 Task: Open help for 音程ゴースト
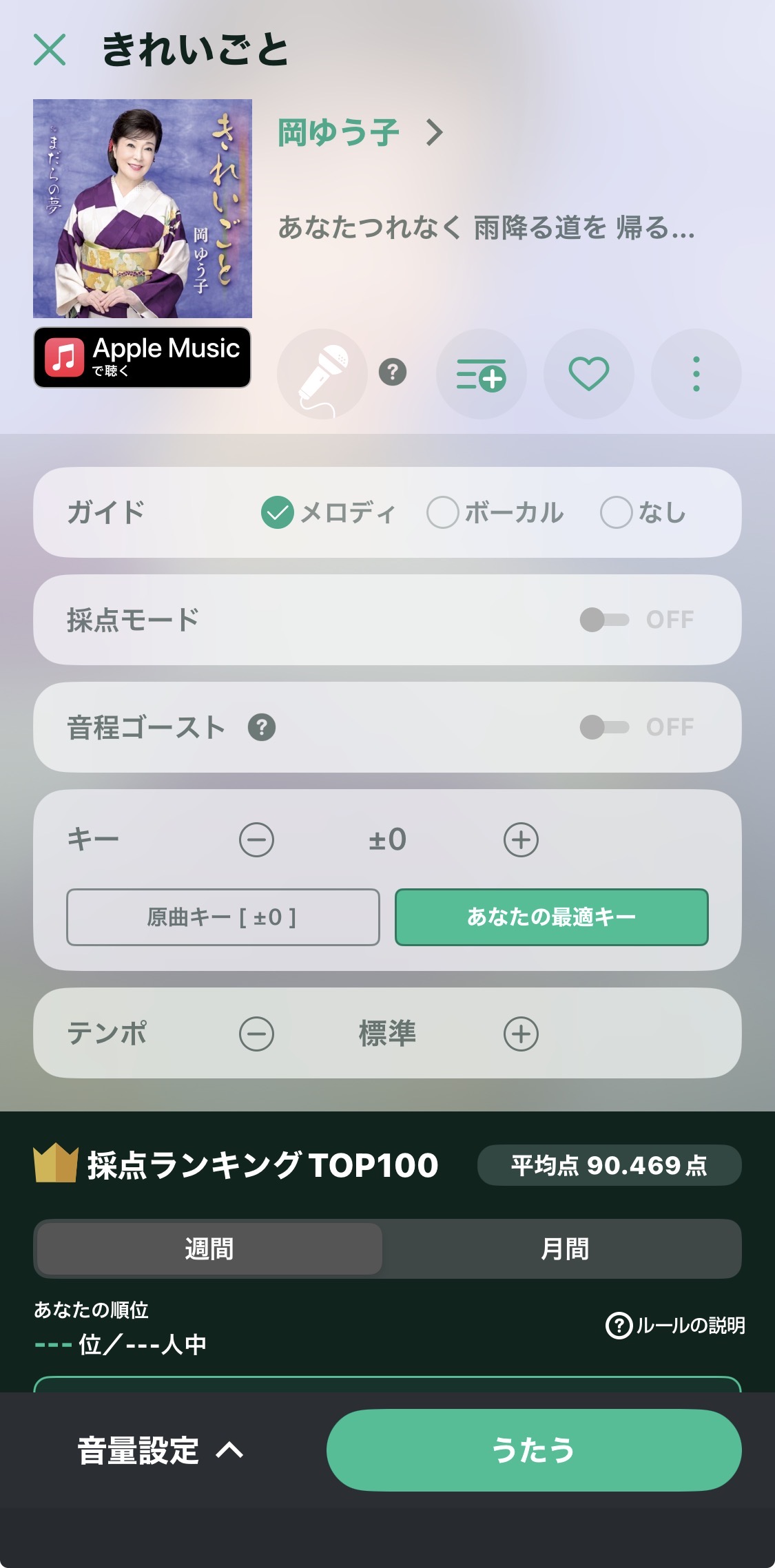point(262,727)
